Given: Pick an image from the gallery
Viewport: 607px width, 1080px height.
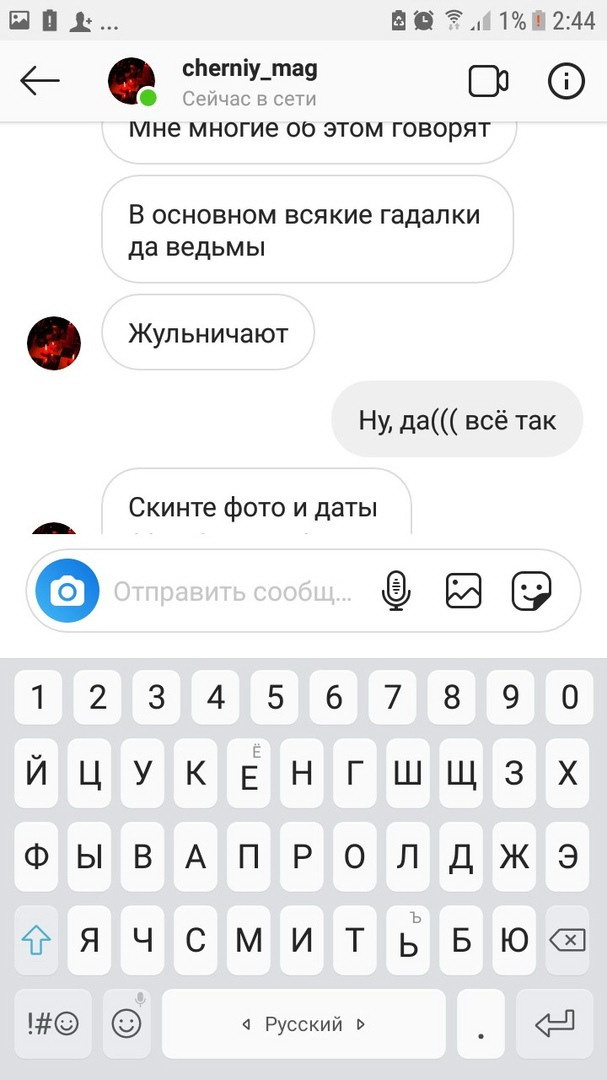Looking at the screenshot, I should click(463, 592).
